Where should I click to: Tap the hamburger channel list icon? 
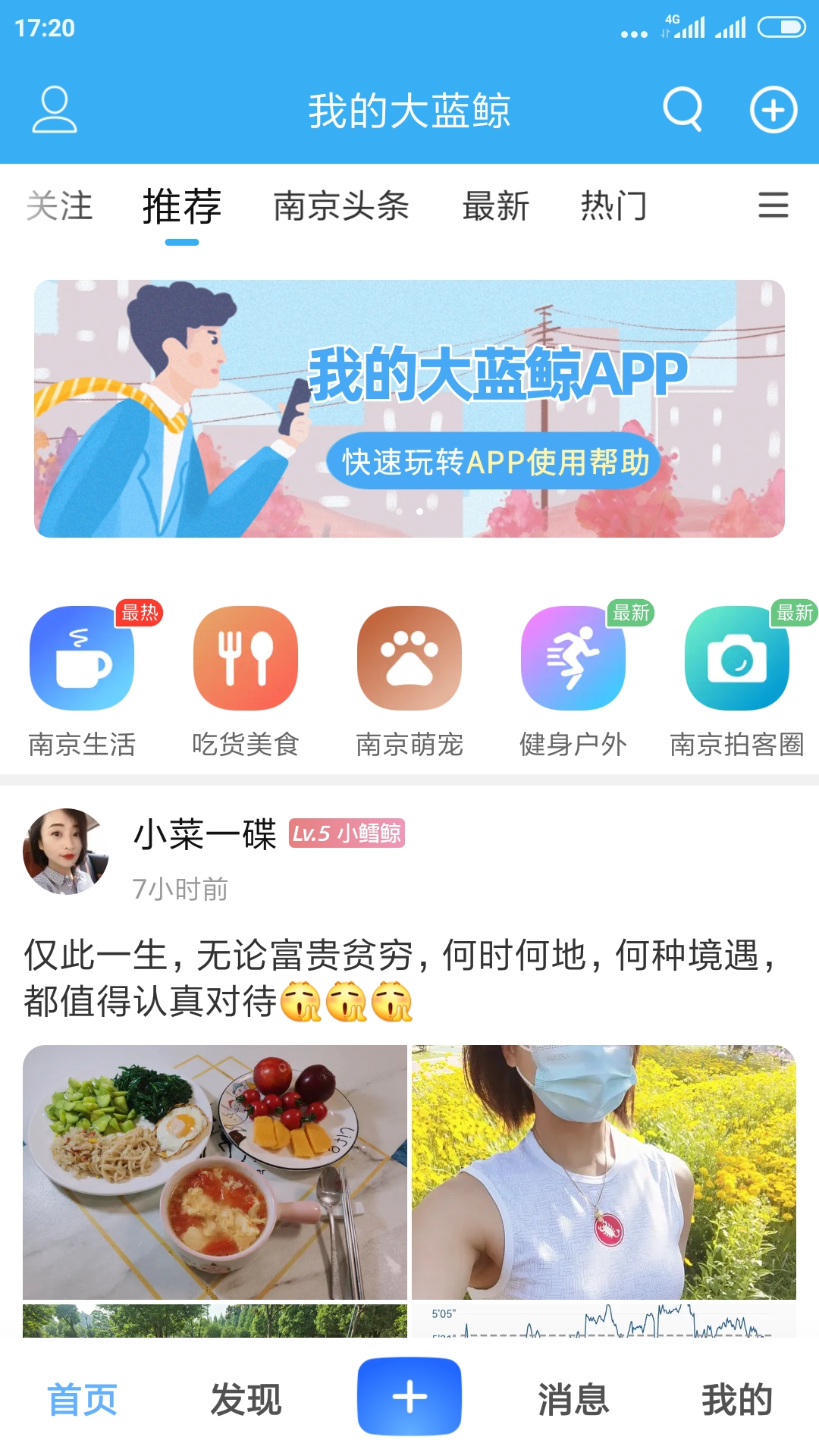773,206
